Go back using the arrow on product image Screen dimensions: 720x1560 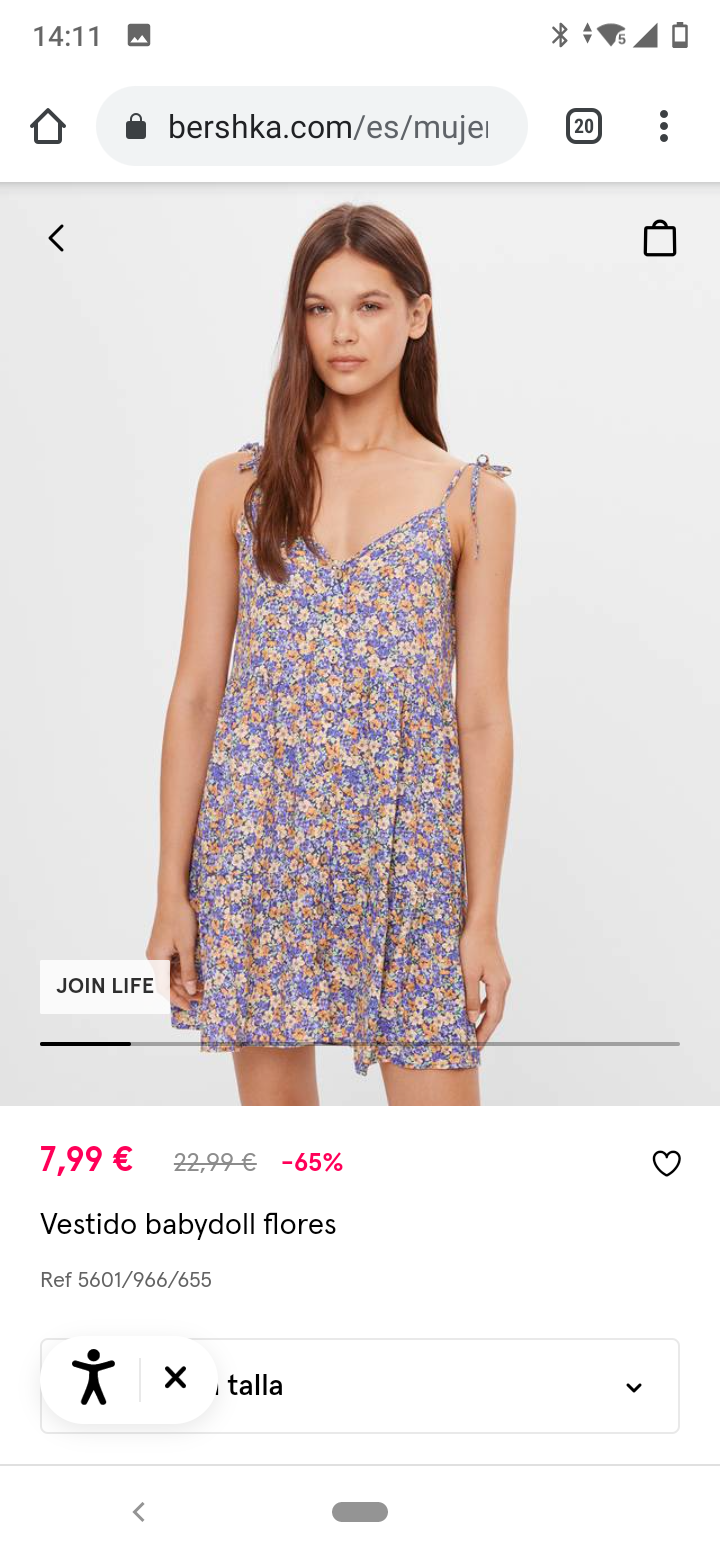click(x=56, y=238)
